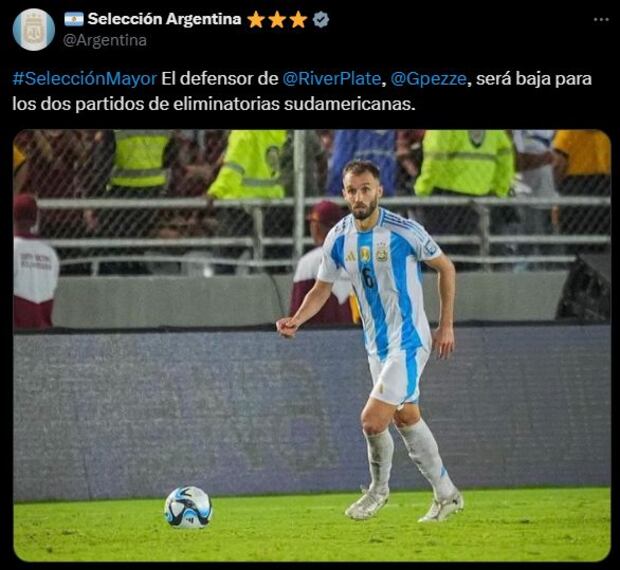The image size is (620, 570).
Task: Open Selección Argentina's profile picture
Action: coord(33,29)
